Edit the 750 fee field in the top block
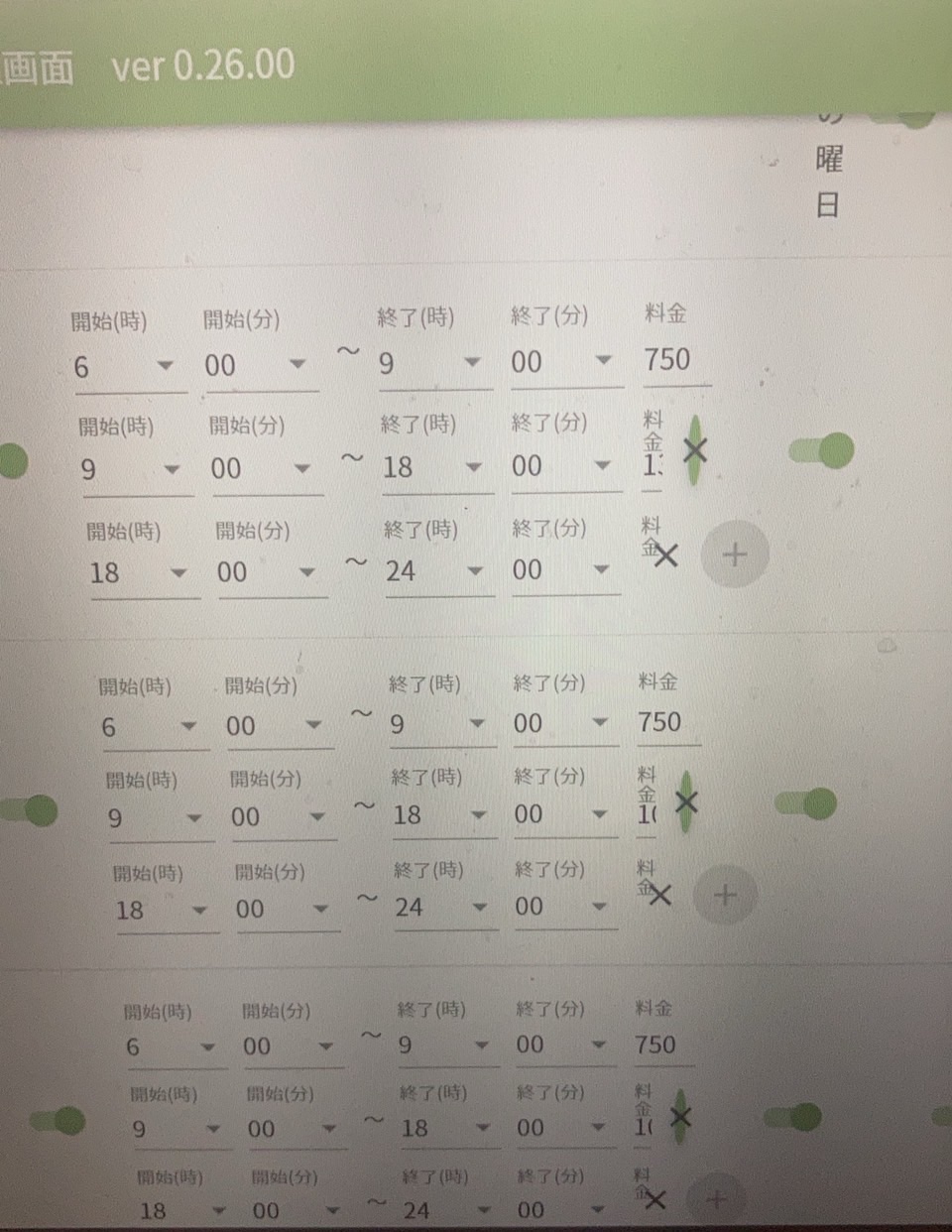952x1232 pixels. 674,360
